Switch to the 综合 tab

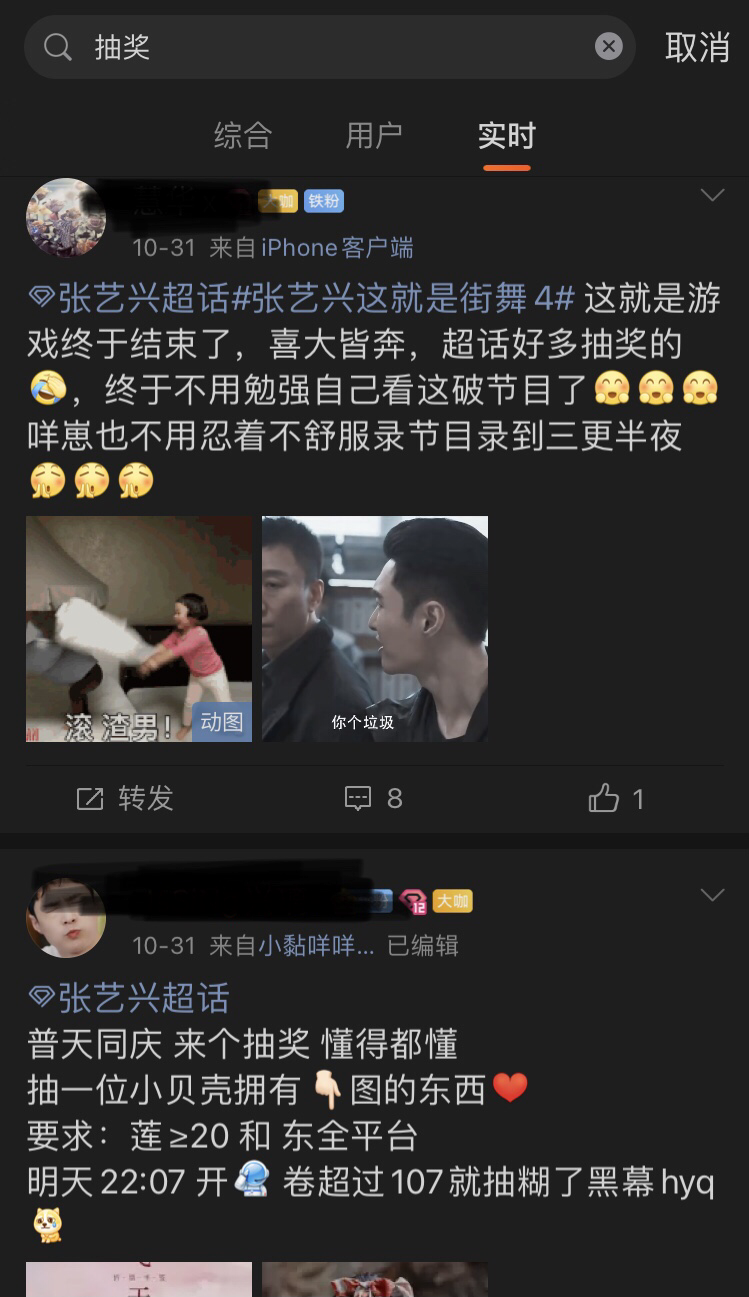tap(243, 135)
